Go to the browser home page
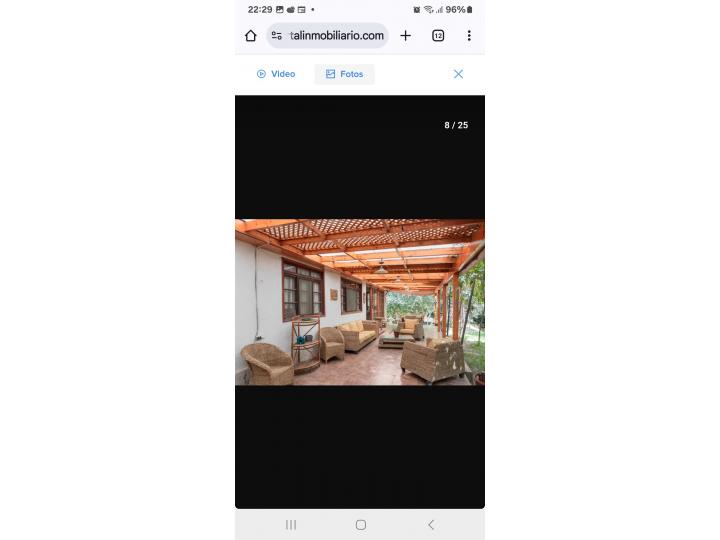Image resolution: width=720 pixels, height=540 pixels. [x=251, y=36]
